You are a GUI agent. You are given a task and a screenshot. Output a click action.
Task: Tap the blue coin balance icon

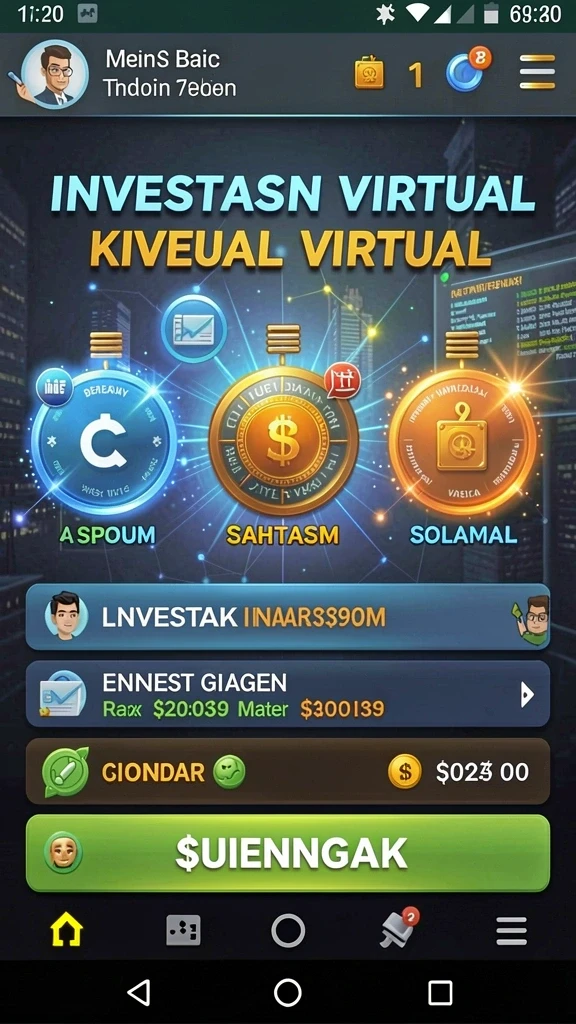[x=467, y=71]
